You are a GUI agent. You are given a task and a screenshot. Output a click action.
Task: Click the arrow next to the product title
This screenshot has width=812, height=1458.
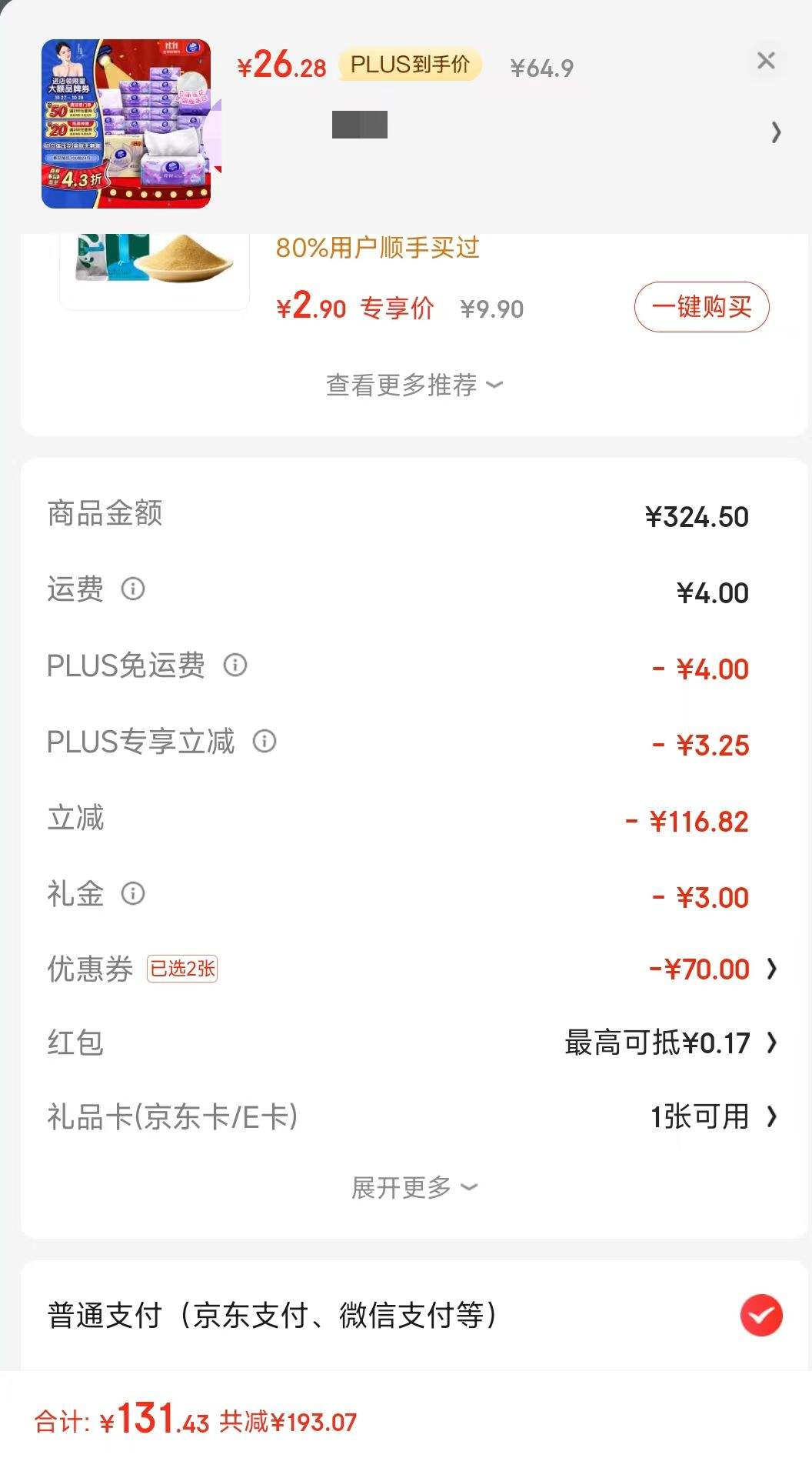[777, 132]
